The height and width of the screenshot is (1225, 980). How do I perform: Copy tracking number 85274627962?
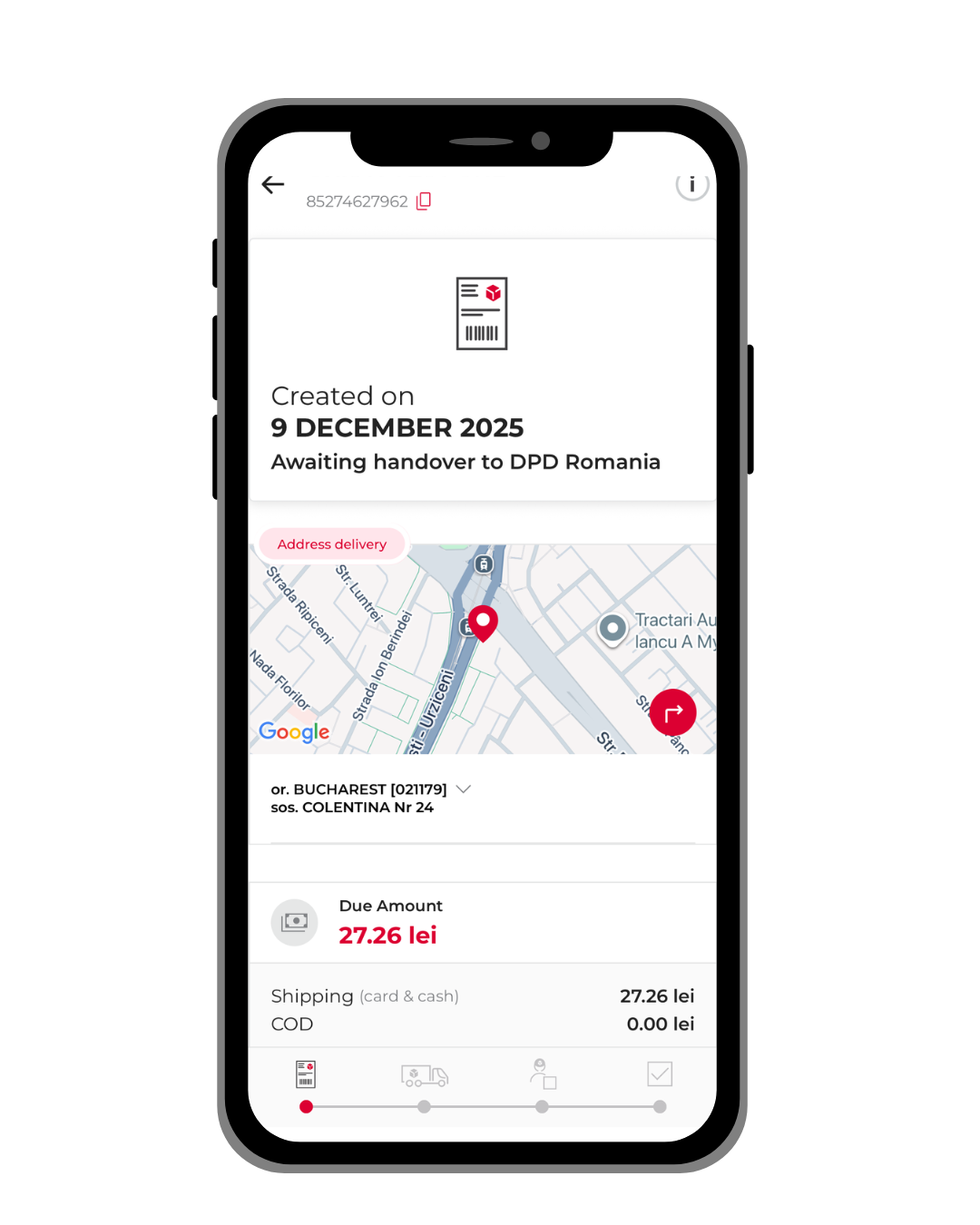424,201
